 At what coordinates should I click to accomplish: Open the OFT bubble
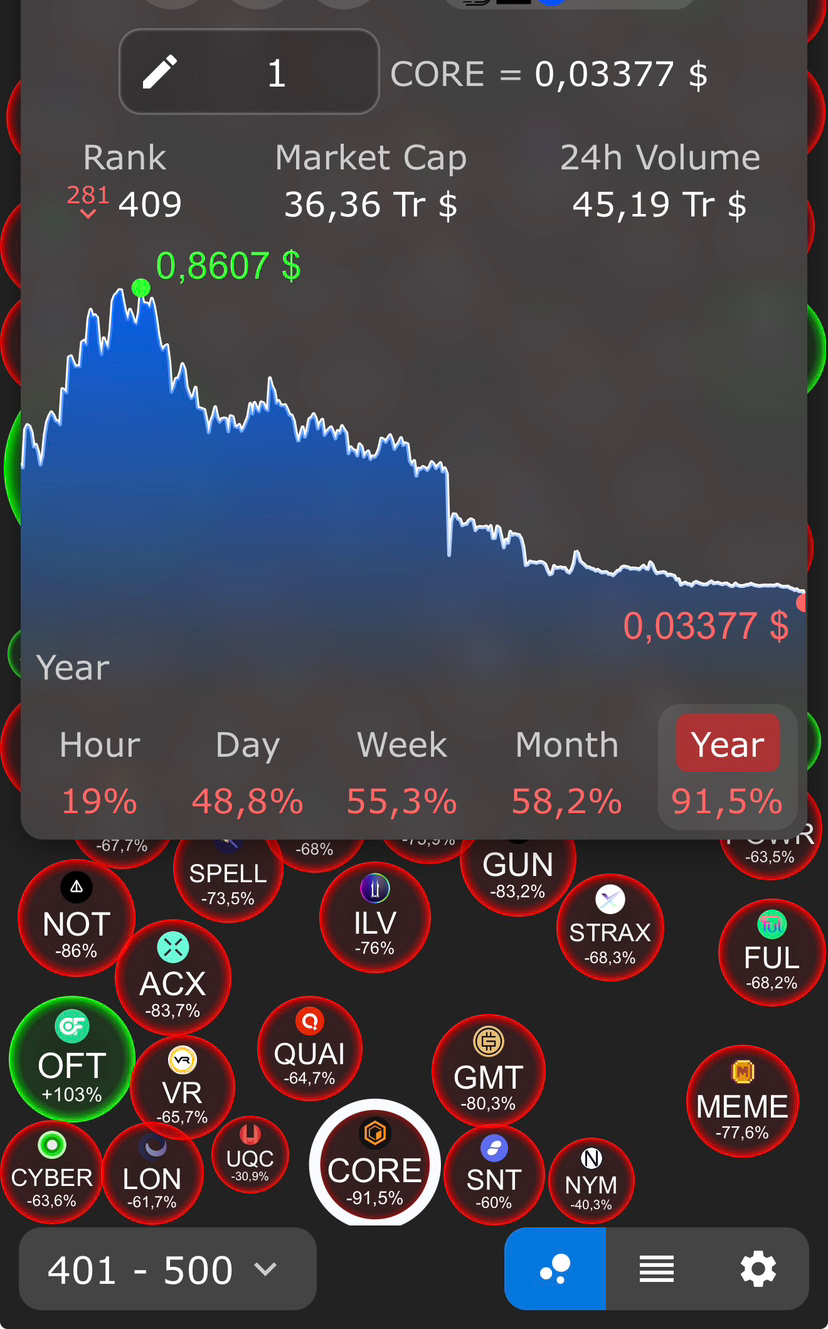point(71,1060)
